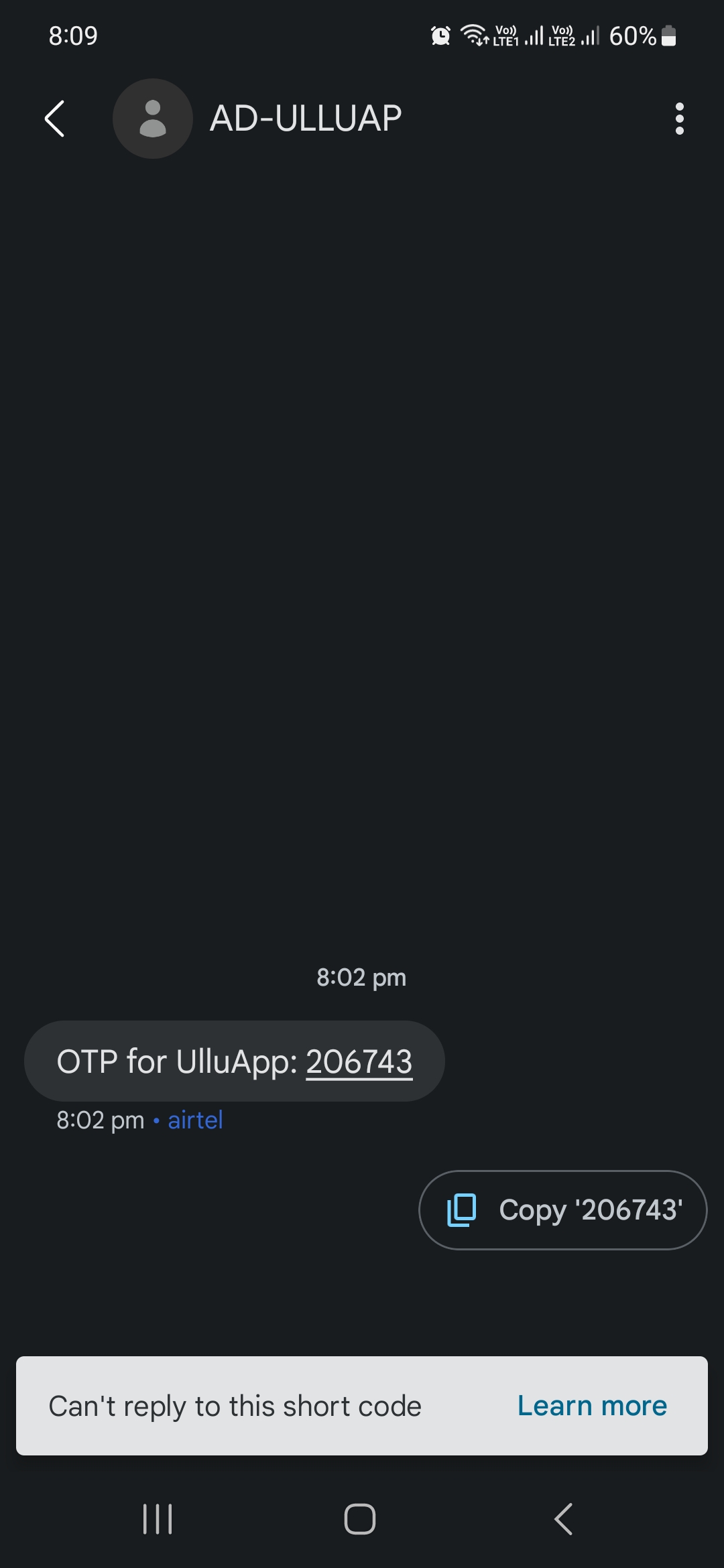Tap the underlined OTP code 206743
The image size is (724, 1568).
coord(359,1061)
